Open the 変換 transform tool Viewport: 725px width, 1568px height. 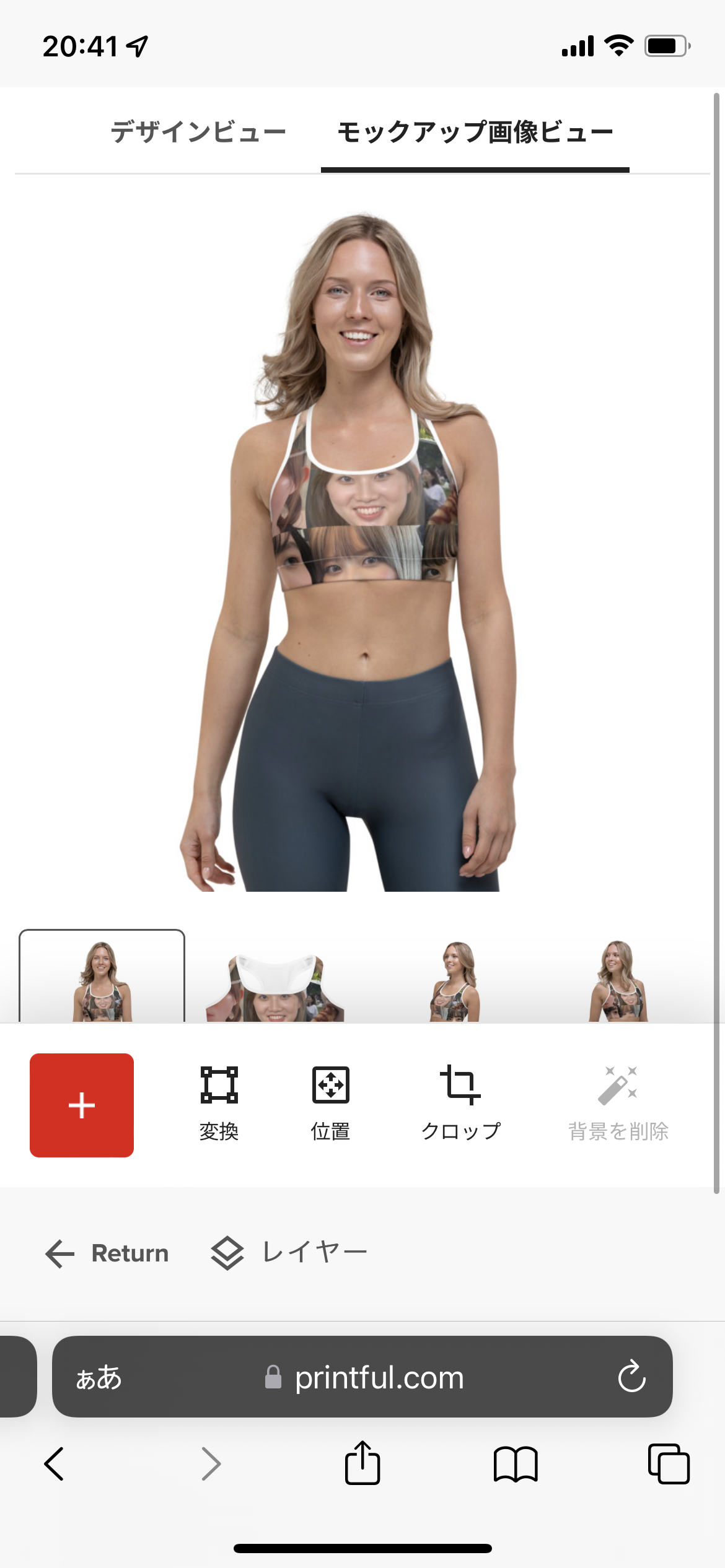219,1103
